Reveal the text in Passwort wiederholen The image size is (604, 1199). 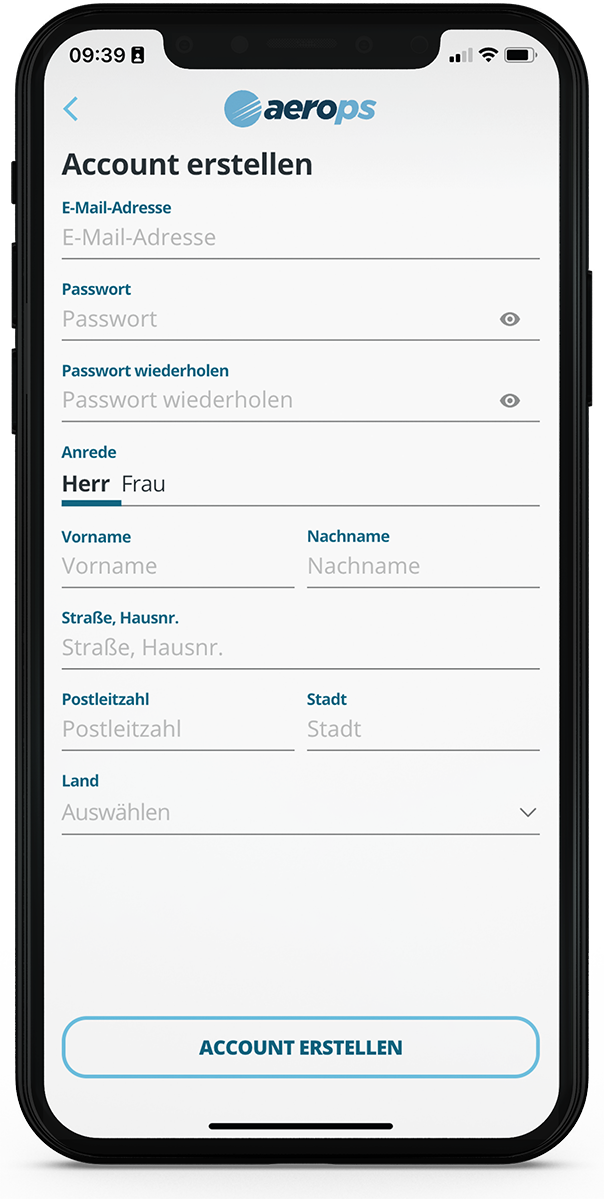pos(510,400)
